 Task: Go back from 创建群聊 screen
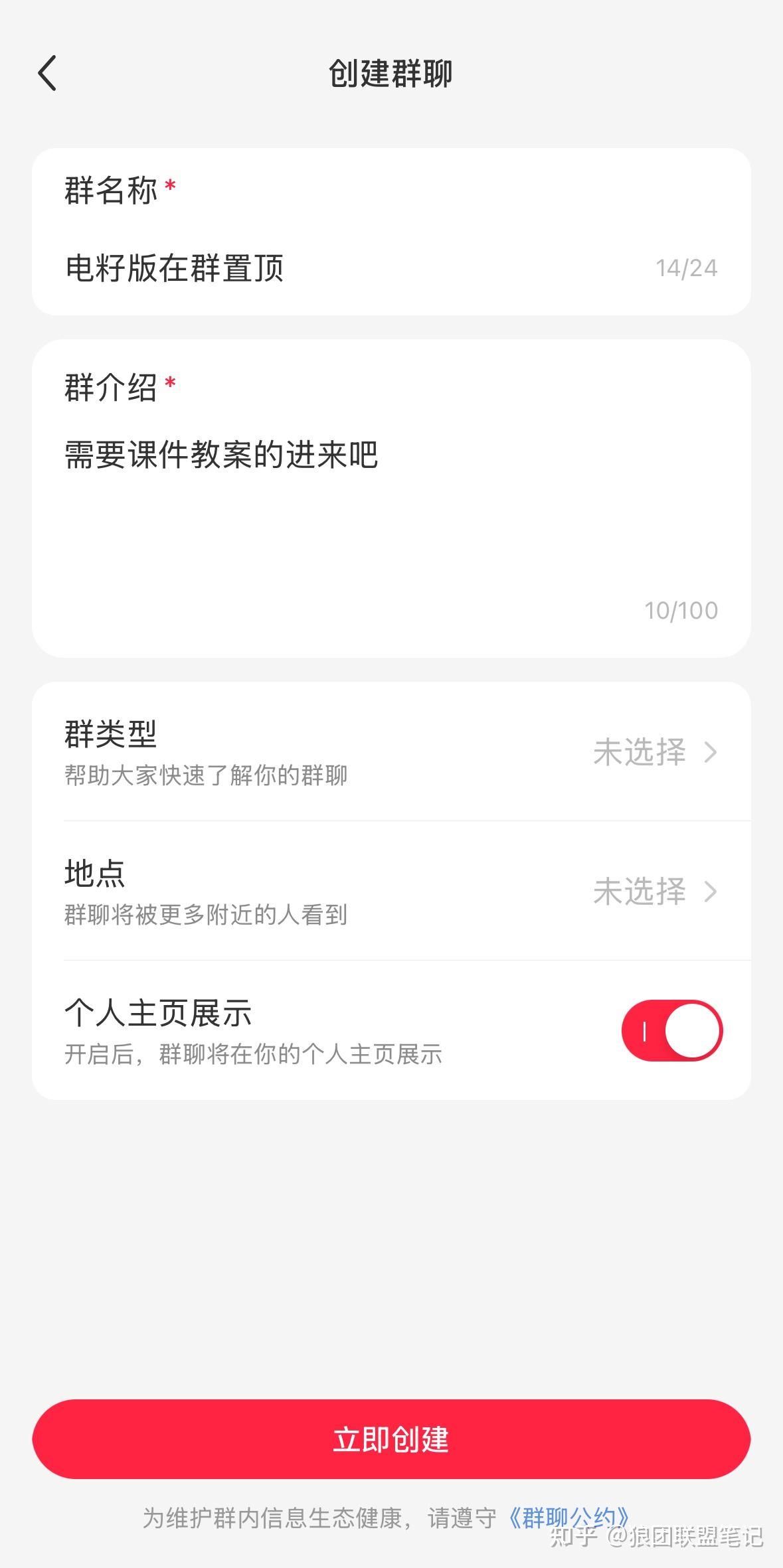48,73
